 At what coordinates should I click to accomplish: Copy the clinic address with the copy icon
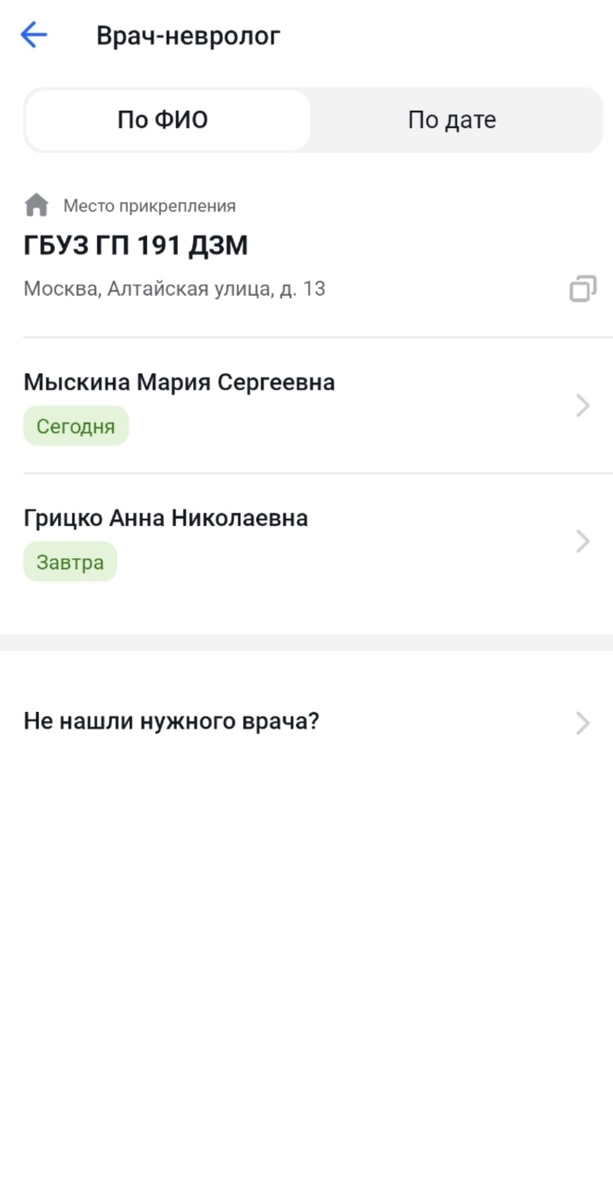582,289
